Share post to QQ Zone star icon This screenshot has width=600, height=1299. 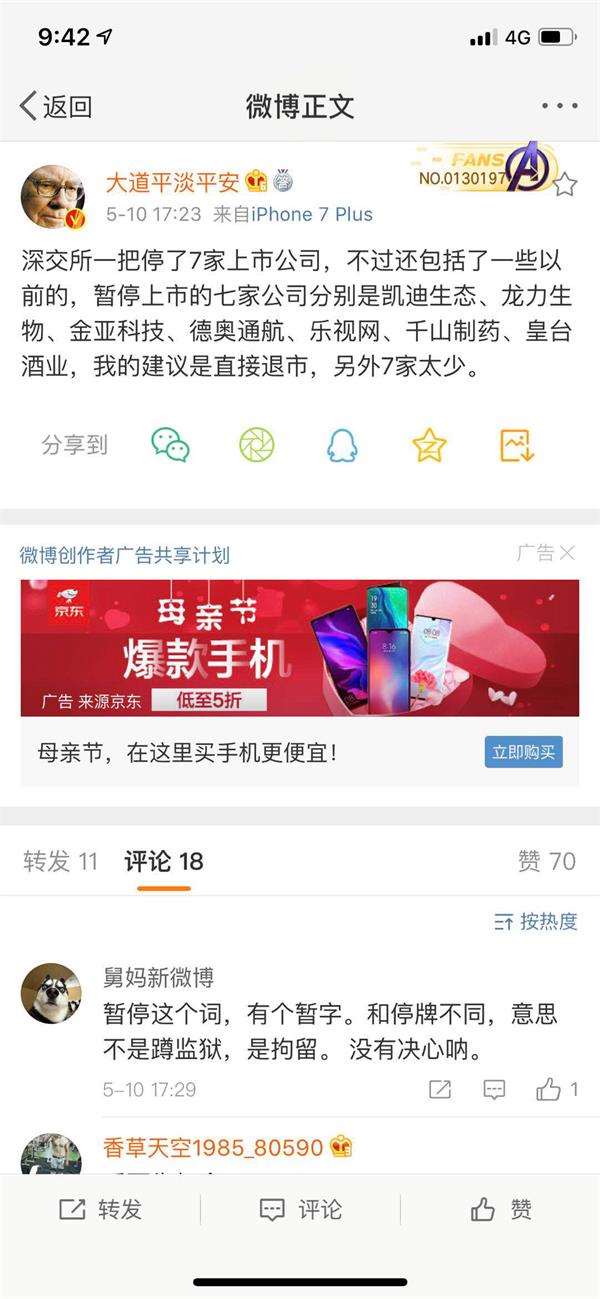429,445
